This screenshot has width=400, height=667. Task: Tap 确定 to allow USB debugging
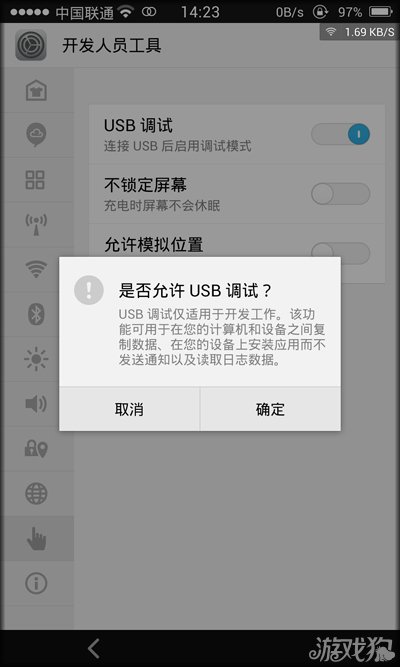(270, 409)
